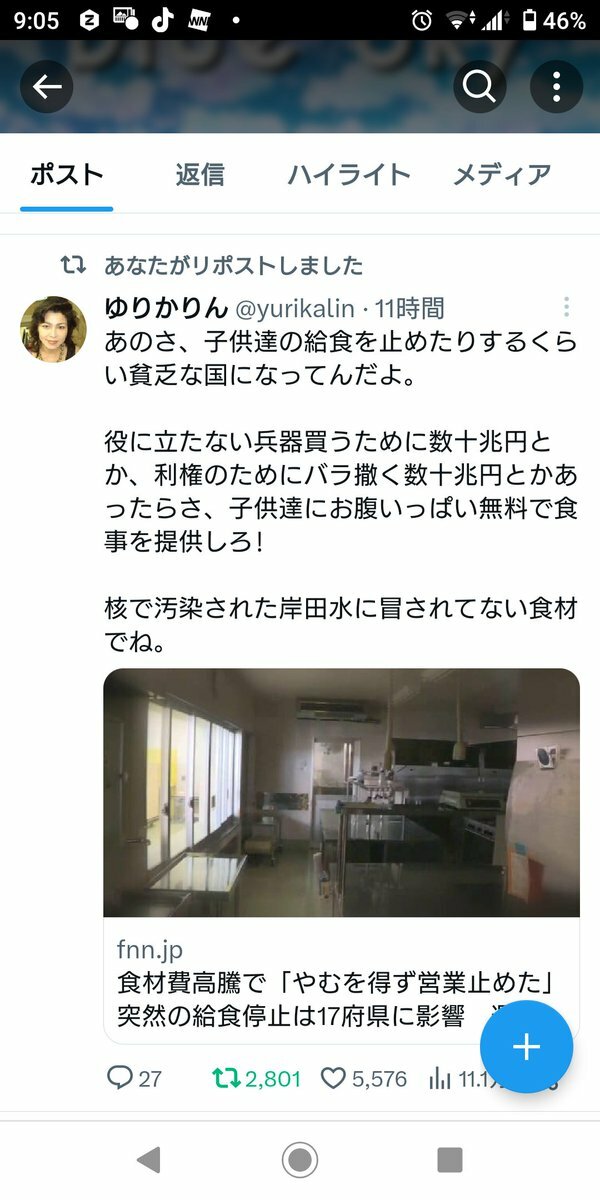
Task: Open the fnn.jp article link card
Action: point(341,855)
